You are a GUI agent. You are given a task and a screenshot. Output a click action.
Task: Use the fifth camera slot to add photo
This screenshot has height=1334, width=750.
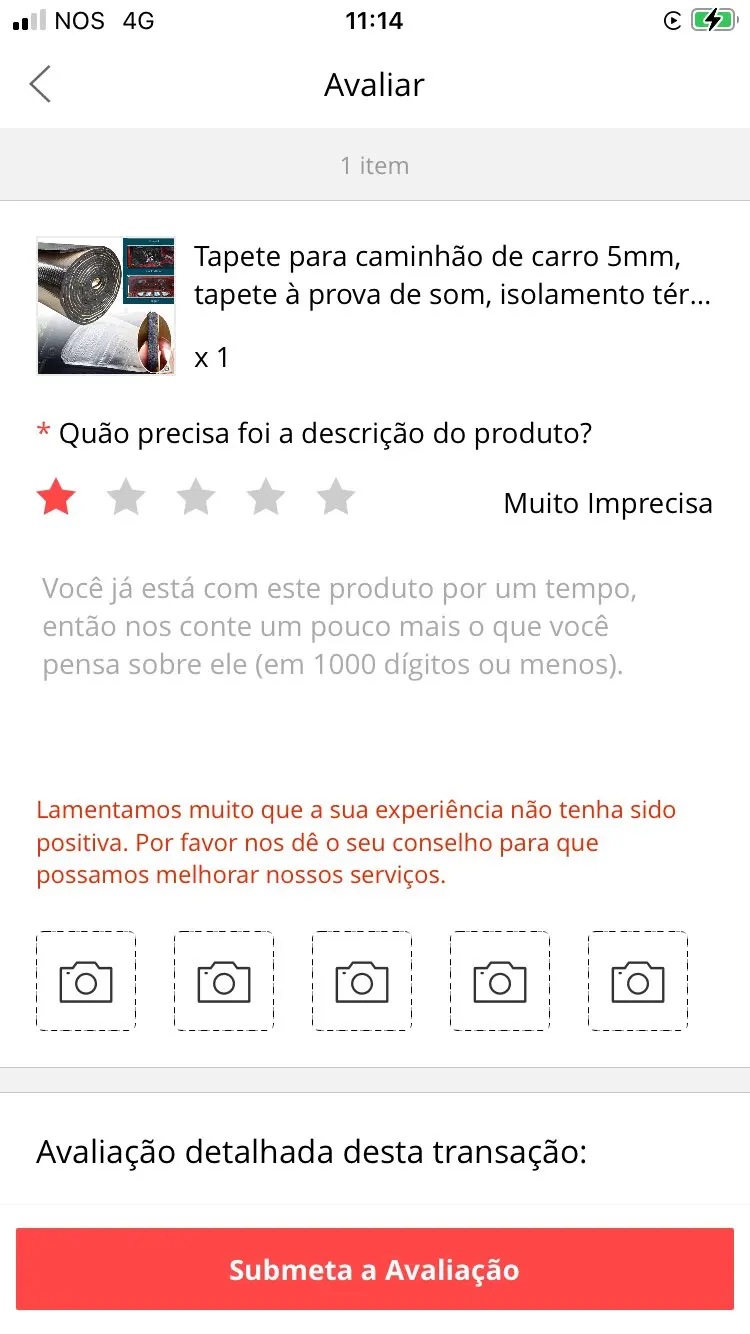(x=638, y=981)
